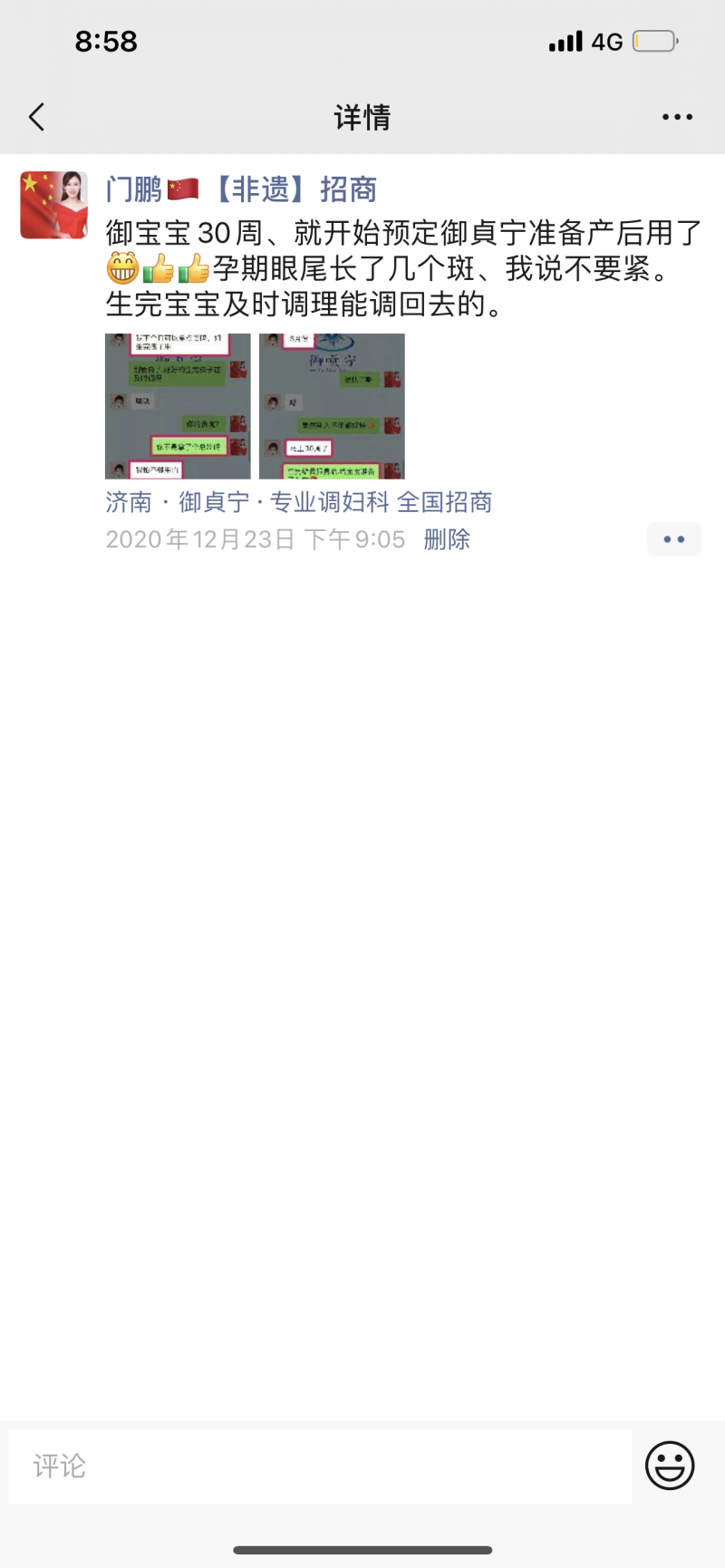The image size is (725, 1568).
Task: View the first chat screenshot image
Action: pyautogui.click(x=178, y=406)
